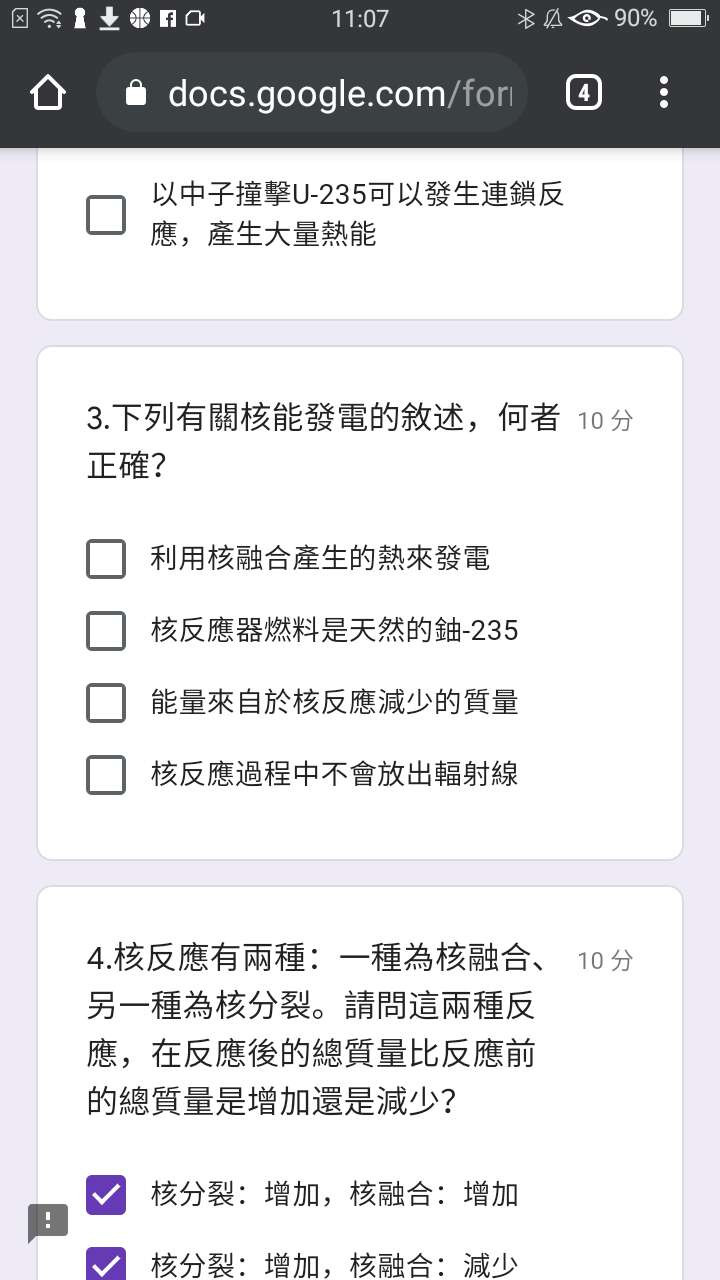Viewport: 720px width, 1280px height.
Task: Check 能量來自於核反應減少的質量
Action: (x=106, y=703)
